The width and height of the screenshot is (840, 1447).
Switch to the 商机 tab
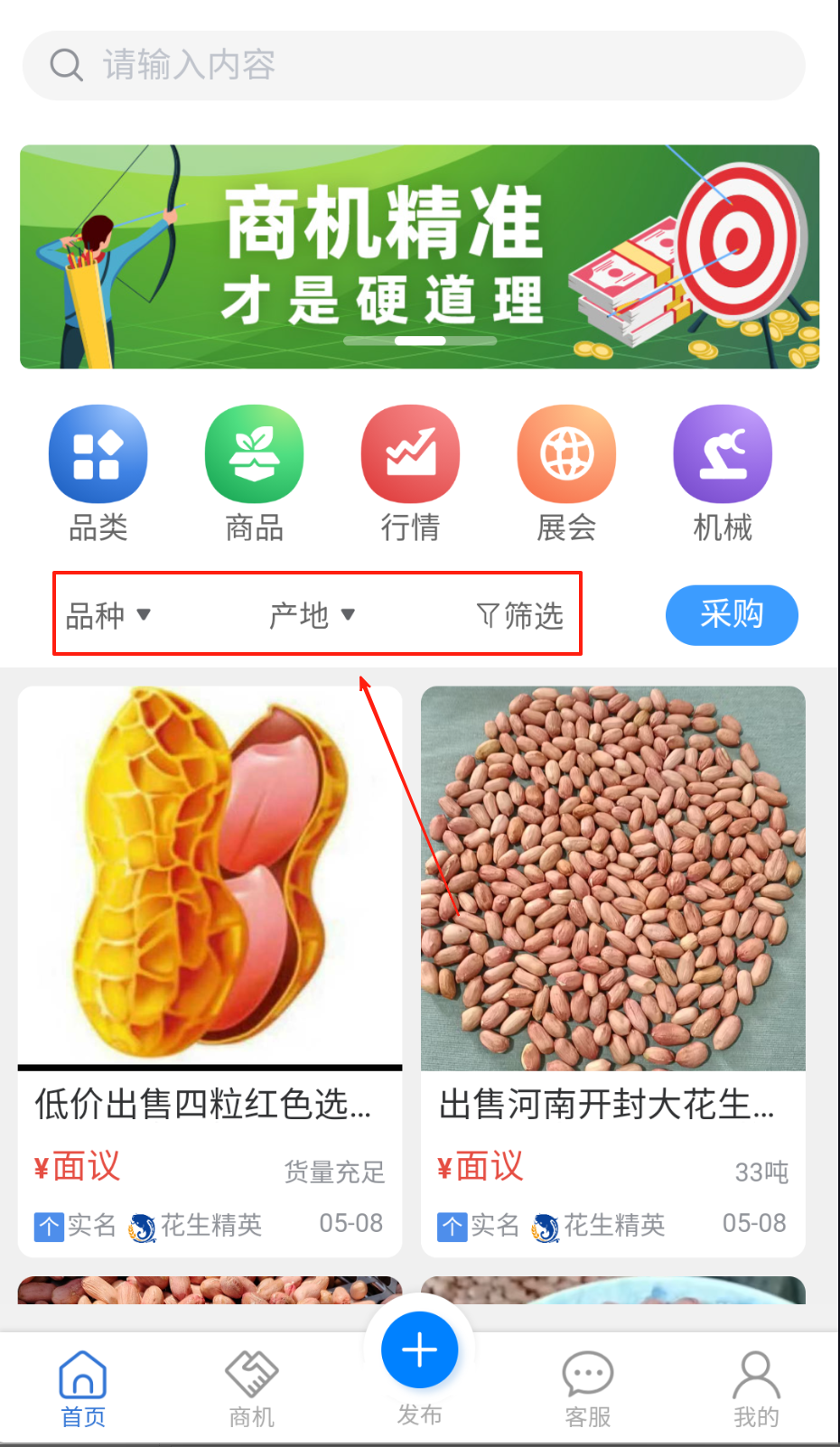(x=251, y=1388)
